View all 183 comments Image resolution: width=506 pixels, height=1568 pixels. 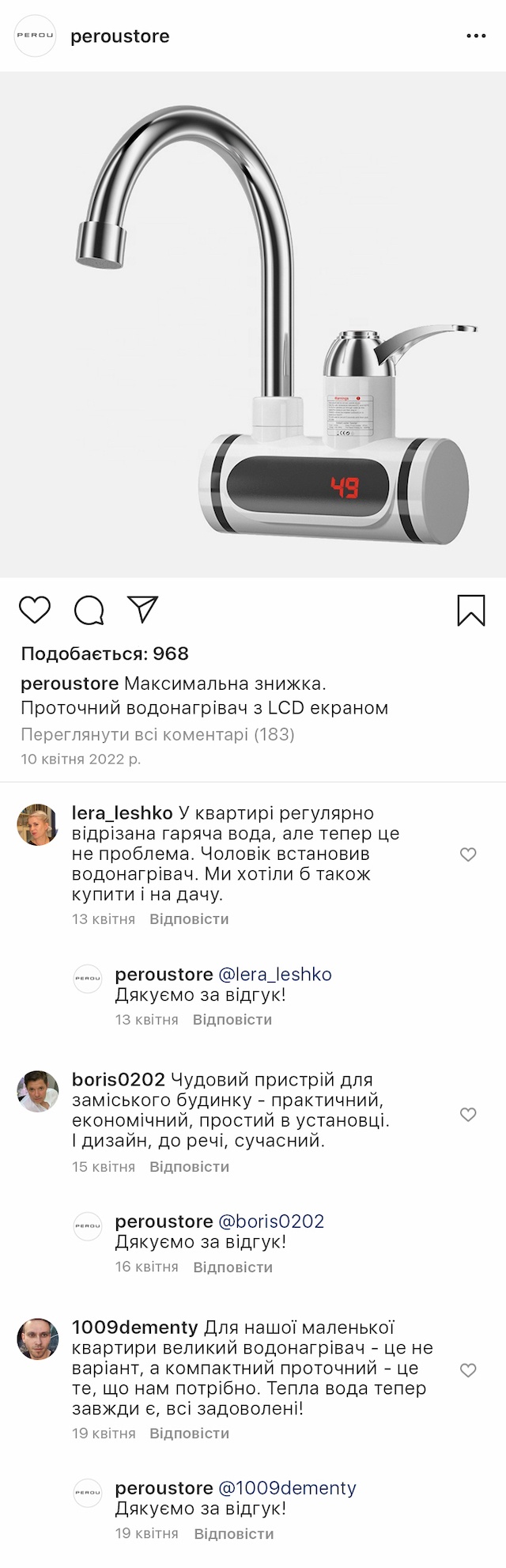click(x=157, y=734)
